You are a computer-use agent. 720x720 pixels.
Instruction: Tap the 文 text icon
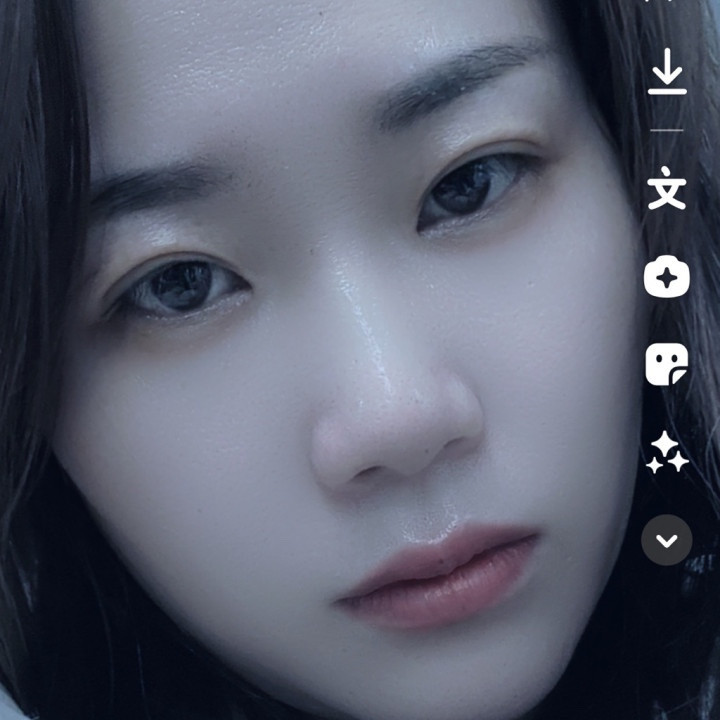point(667,188)
